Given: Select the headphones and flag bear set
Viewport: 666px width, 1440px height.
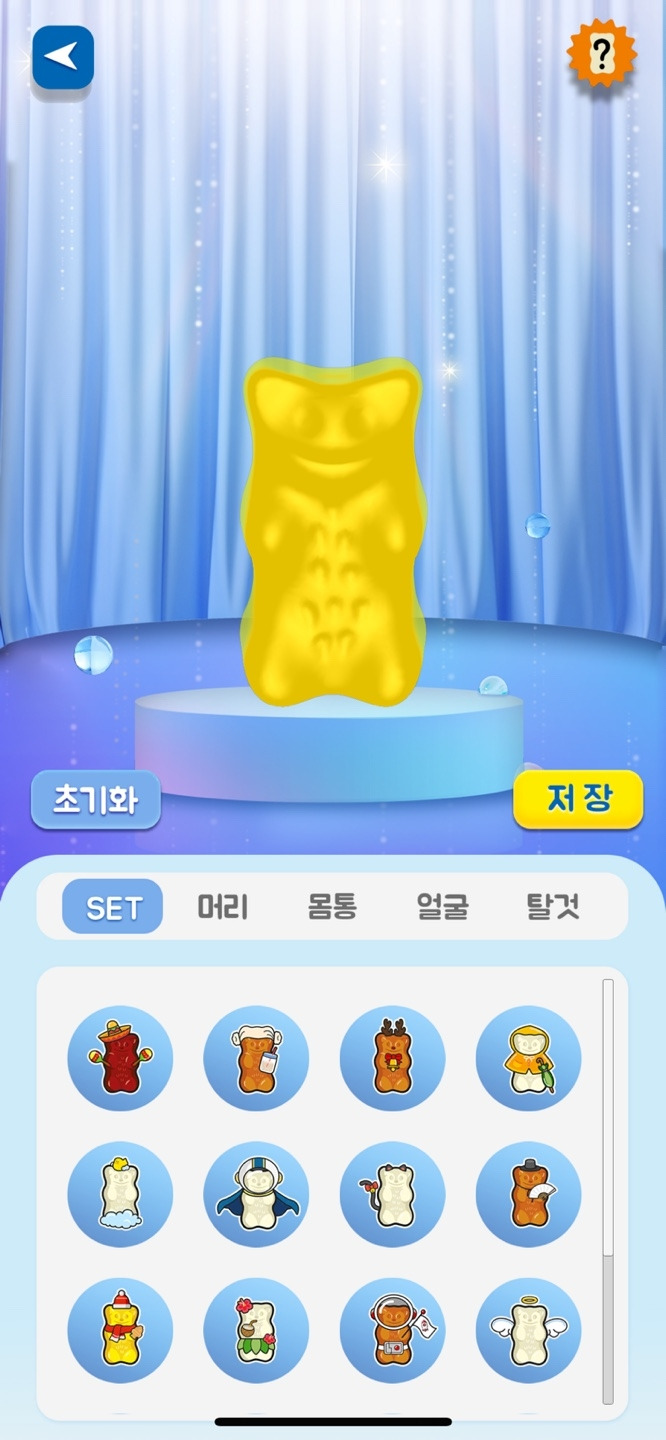Looking at the screenshot, I should 392,1330.
